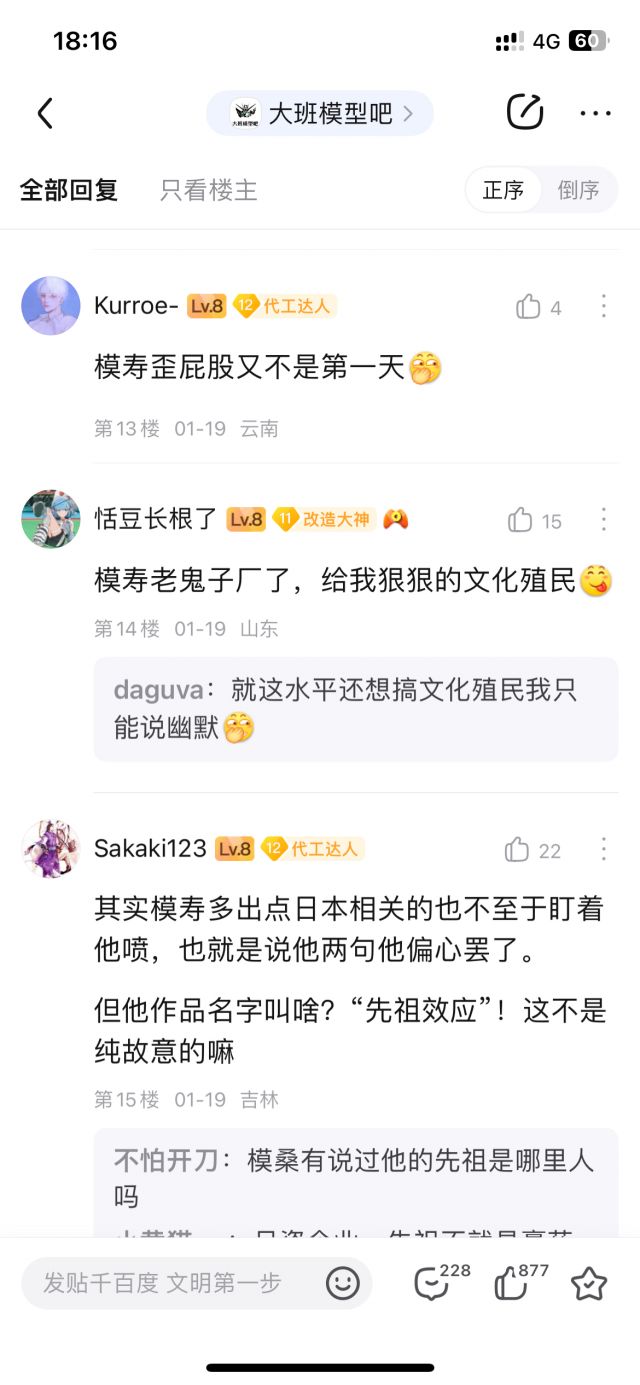Favorite this thread with the star icon
The height and width of the screenshot is (1385, 640).
589,1283
